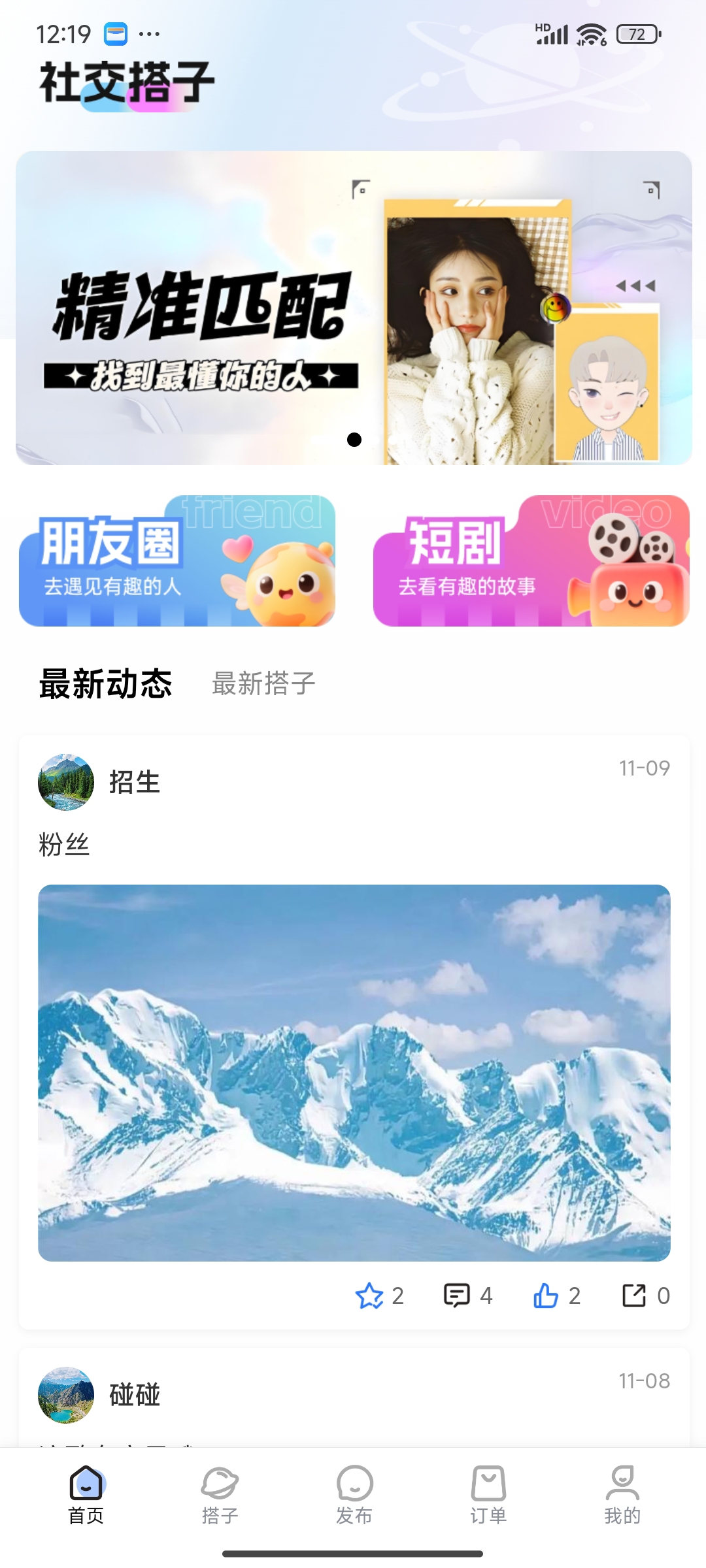This screenshot has width=706, height=1568.
Task: Open the 朋友圈 card
Action: (176, 561)
